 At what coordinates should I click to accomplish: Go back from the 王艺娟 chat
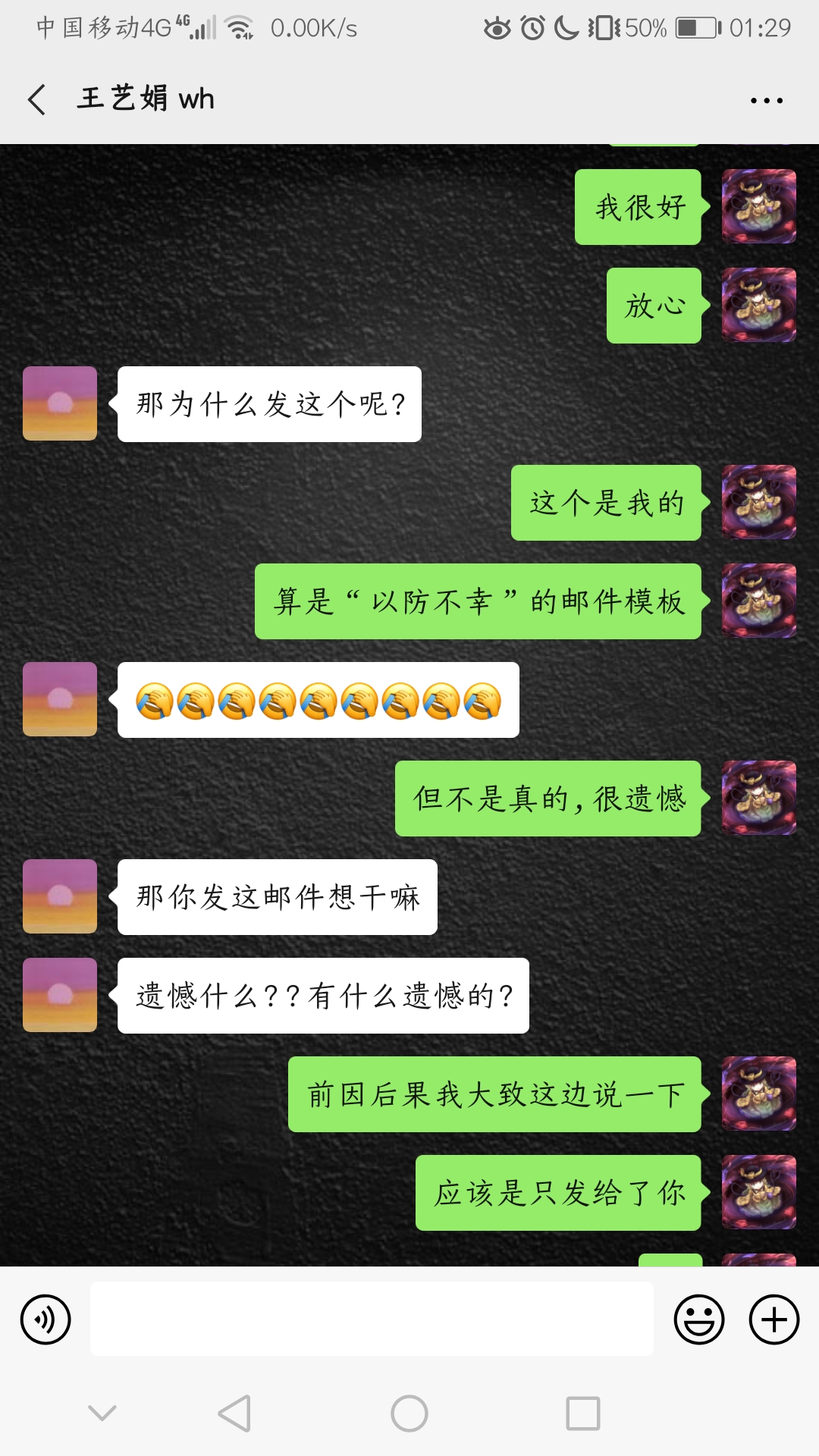(x=36, y=99)
